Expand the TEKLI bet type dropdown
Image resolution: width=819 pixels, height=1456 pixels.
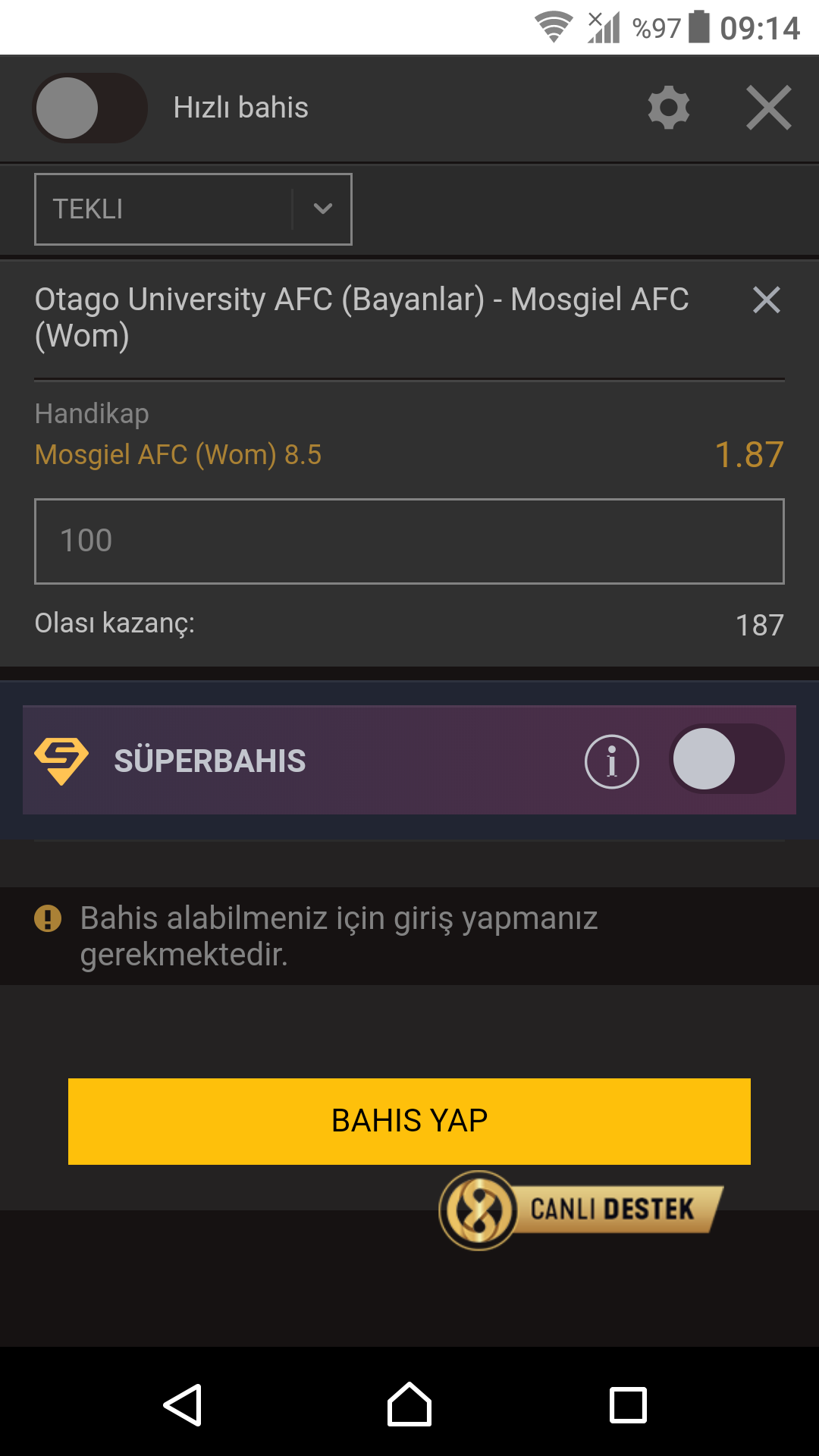[x=193, y=209]
